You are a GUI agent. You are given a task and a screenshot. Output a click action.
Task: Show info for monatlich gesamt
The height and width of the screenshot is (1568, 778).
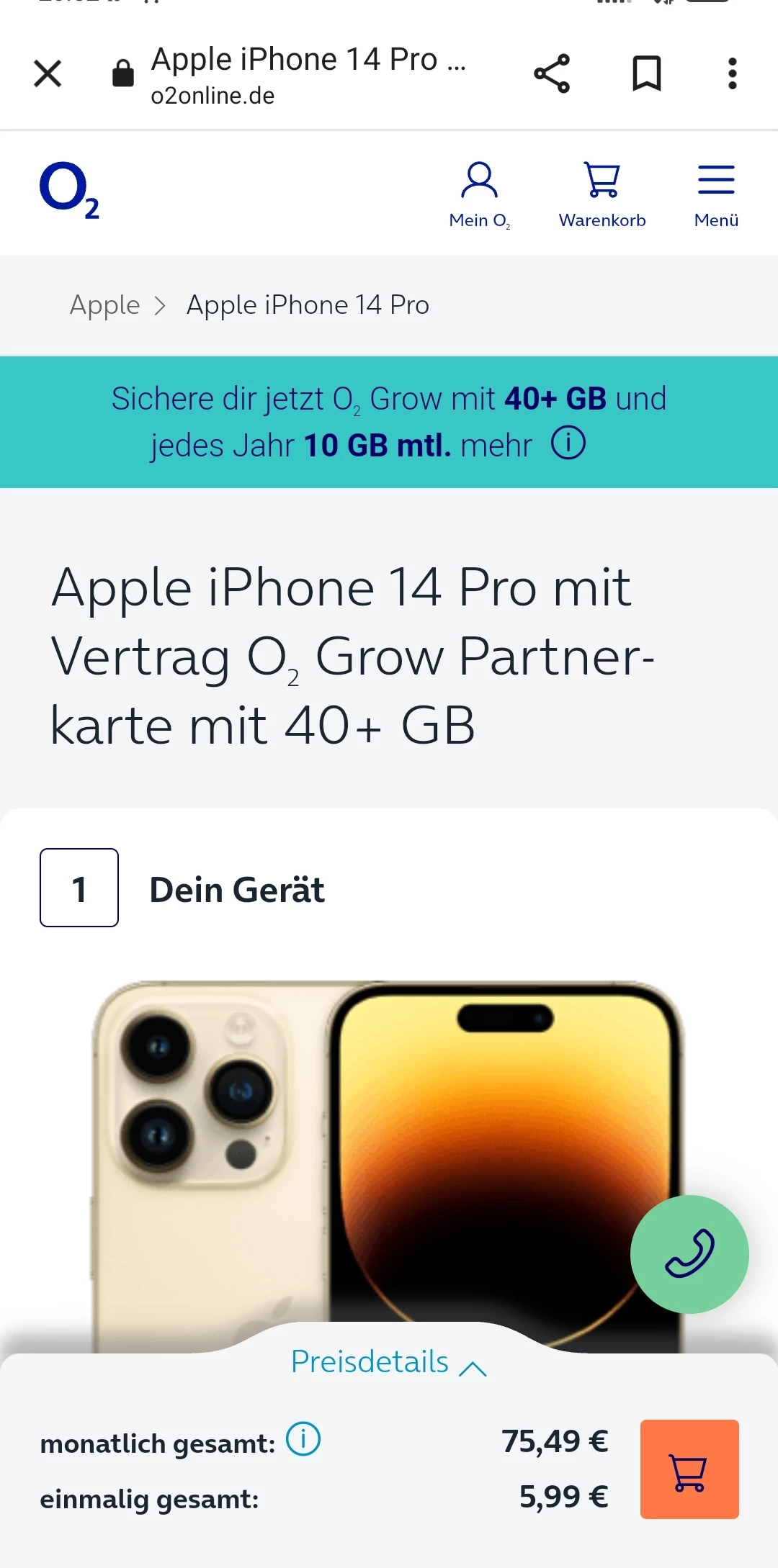click(x=303, y=1439)
